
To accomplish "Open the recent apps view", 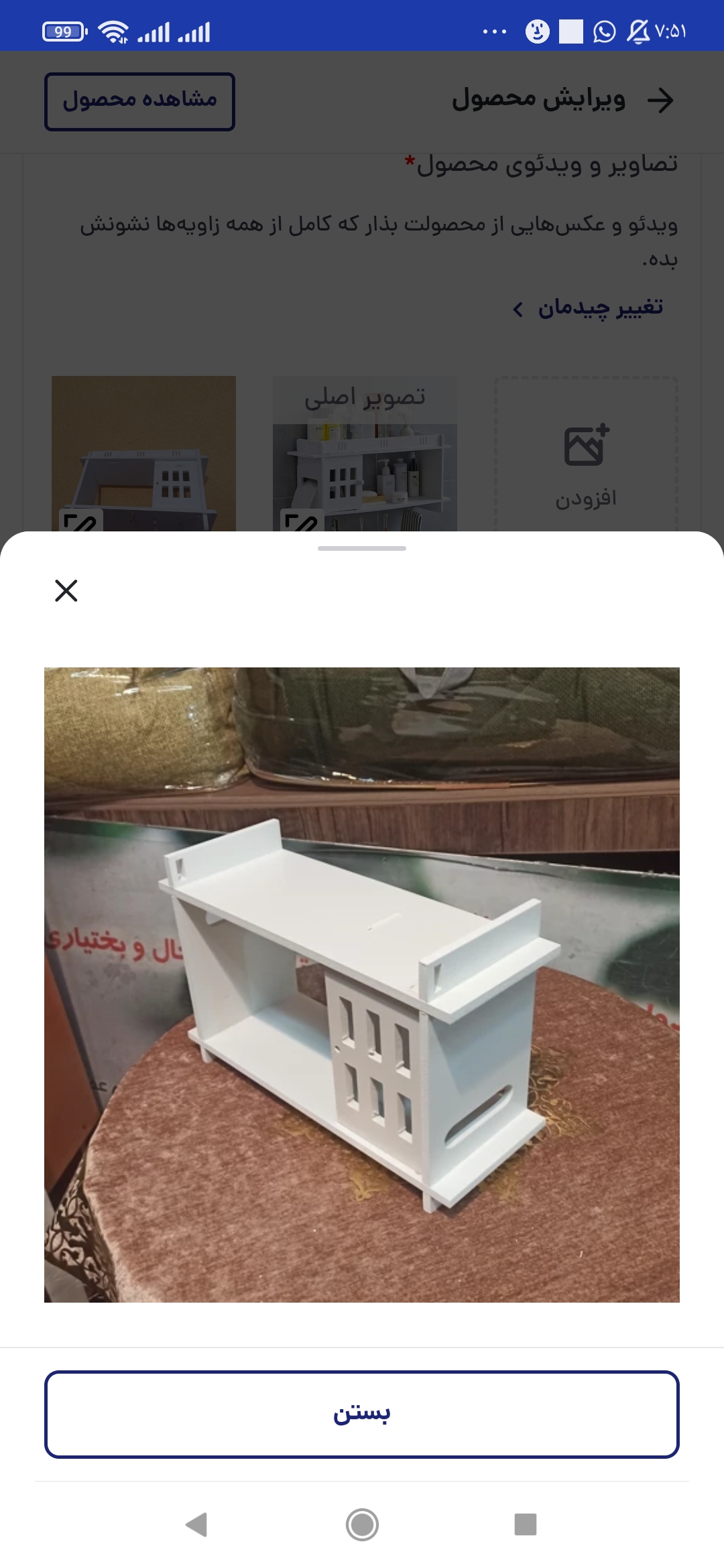I will coord(526,1524).
